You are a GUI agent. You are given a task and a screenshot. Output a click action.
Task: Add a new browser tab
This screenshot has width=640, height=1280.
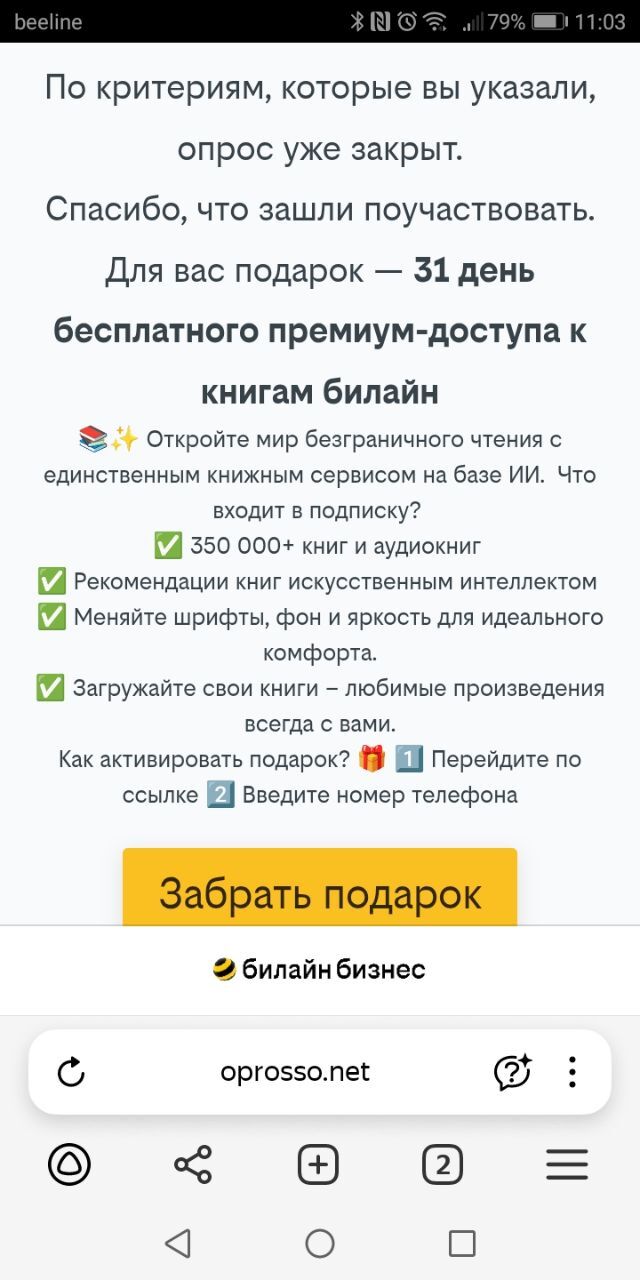[318, 1164]
